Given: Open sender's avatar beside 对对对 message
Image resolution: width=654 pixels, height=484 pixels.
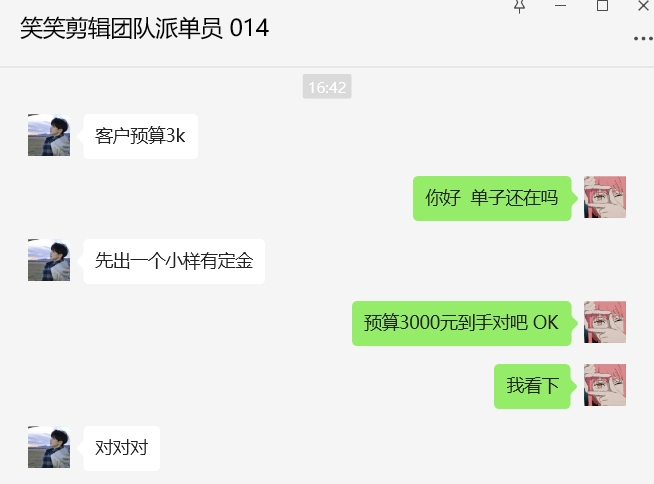Looking at the screenshot, I should coord(49,447).
